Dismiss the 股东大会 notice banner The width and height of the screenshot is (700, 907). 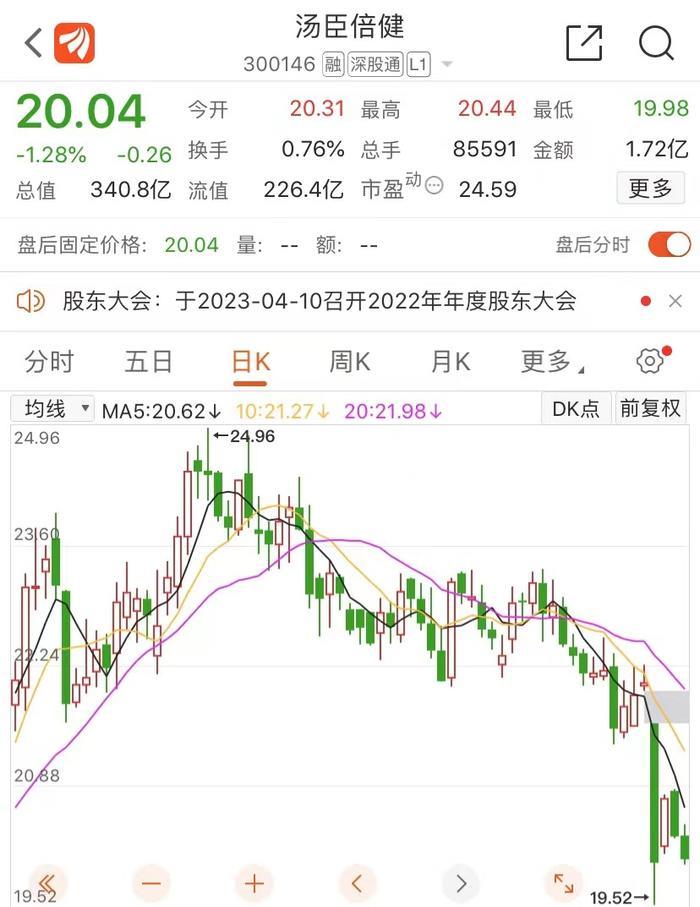tap(675, 301)
